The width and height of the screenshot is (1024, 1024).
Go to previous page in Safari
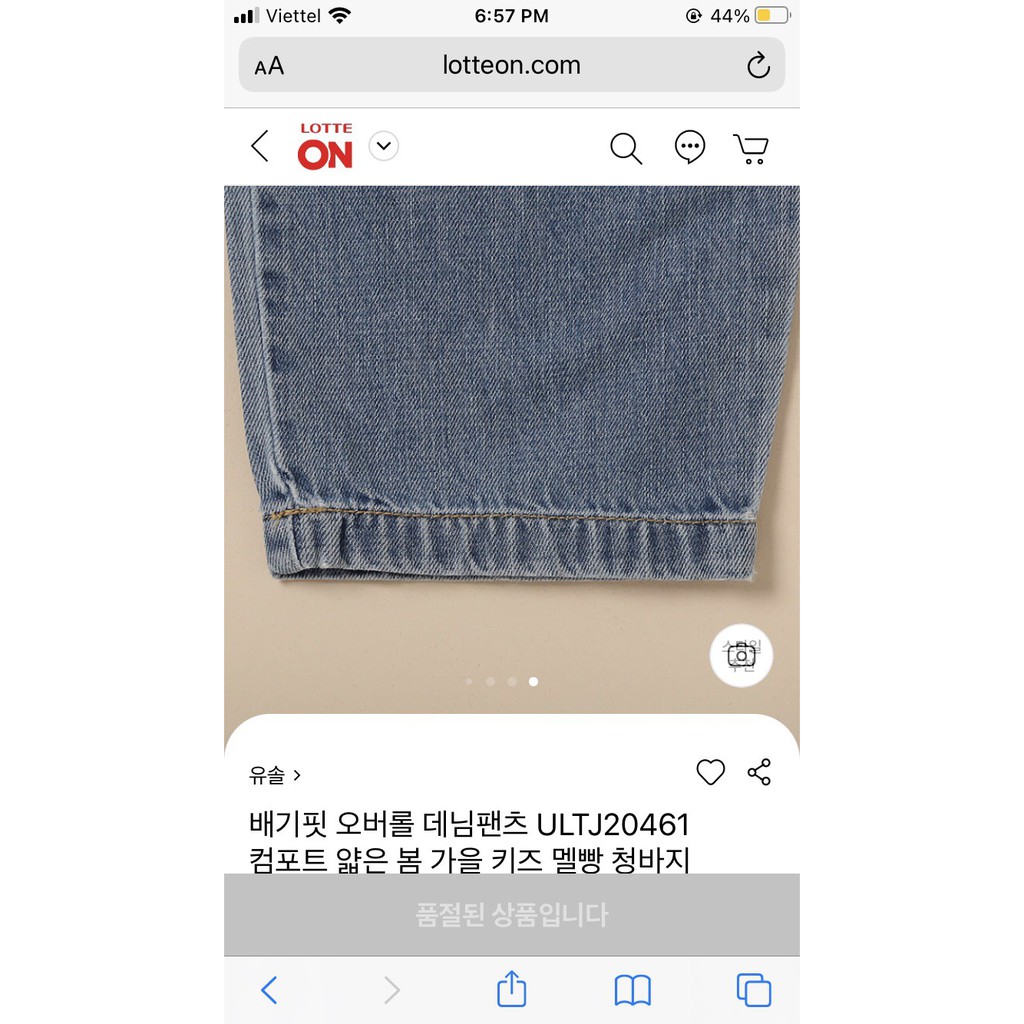pyautogui.click(x=269, y=990)
